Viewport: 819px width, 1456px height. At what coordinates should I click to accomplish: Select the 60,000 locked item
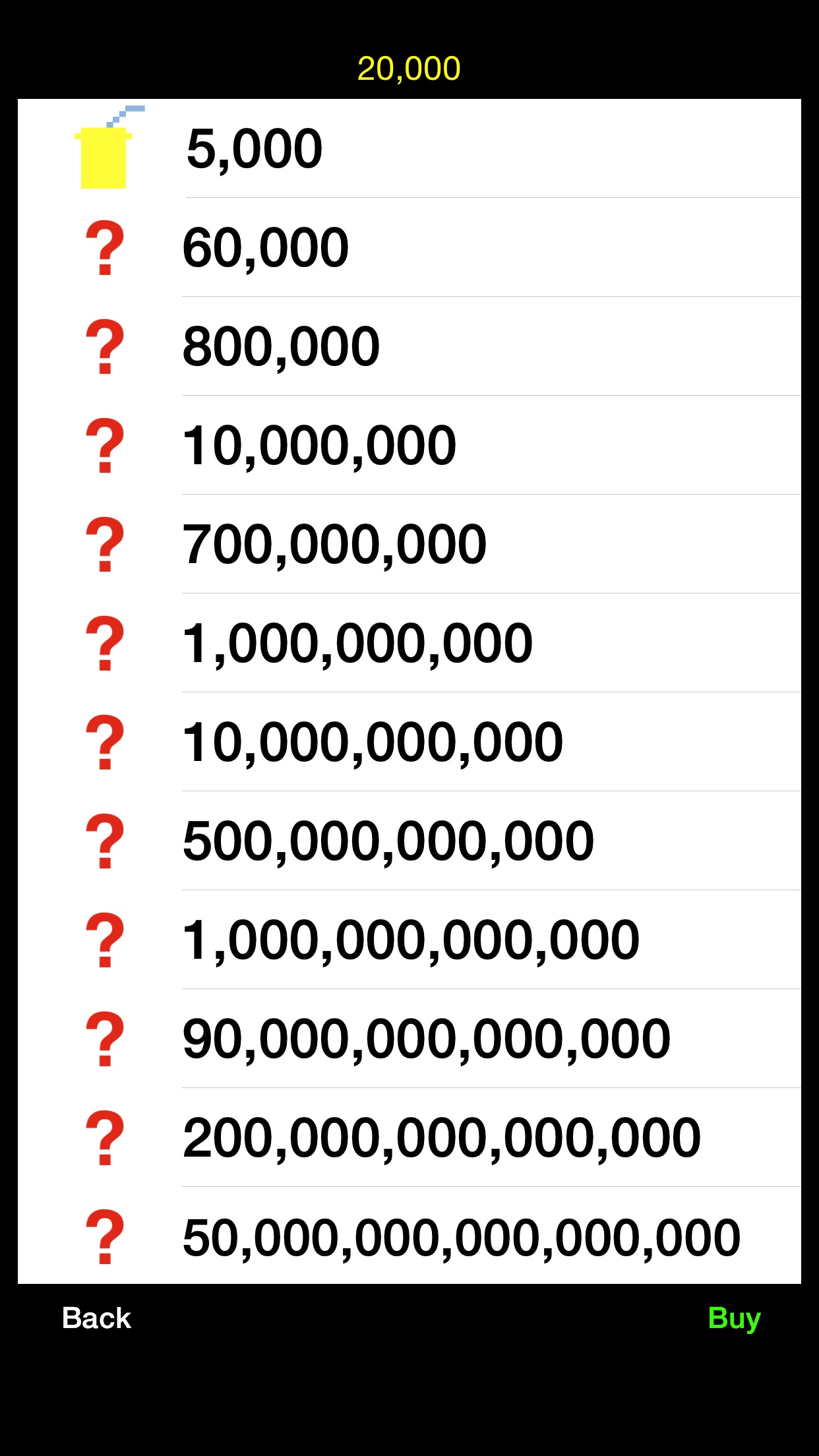pyautogui.click(x=409, y=247)
